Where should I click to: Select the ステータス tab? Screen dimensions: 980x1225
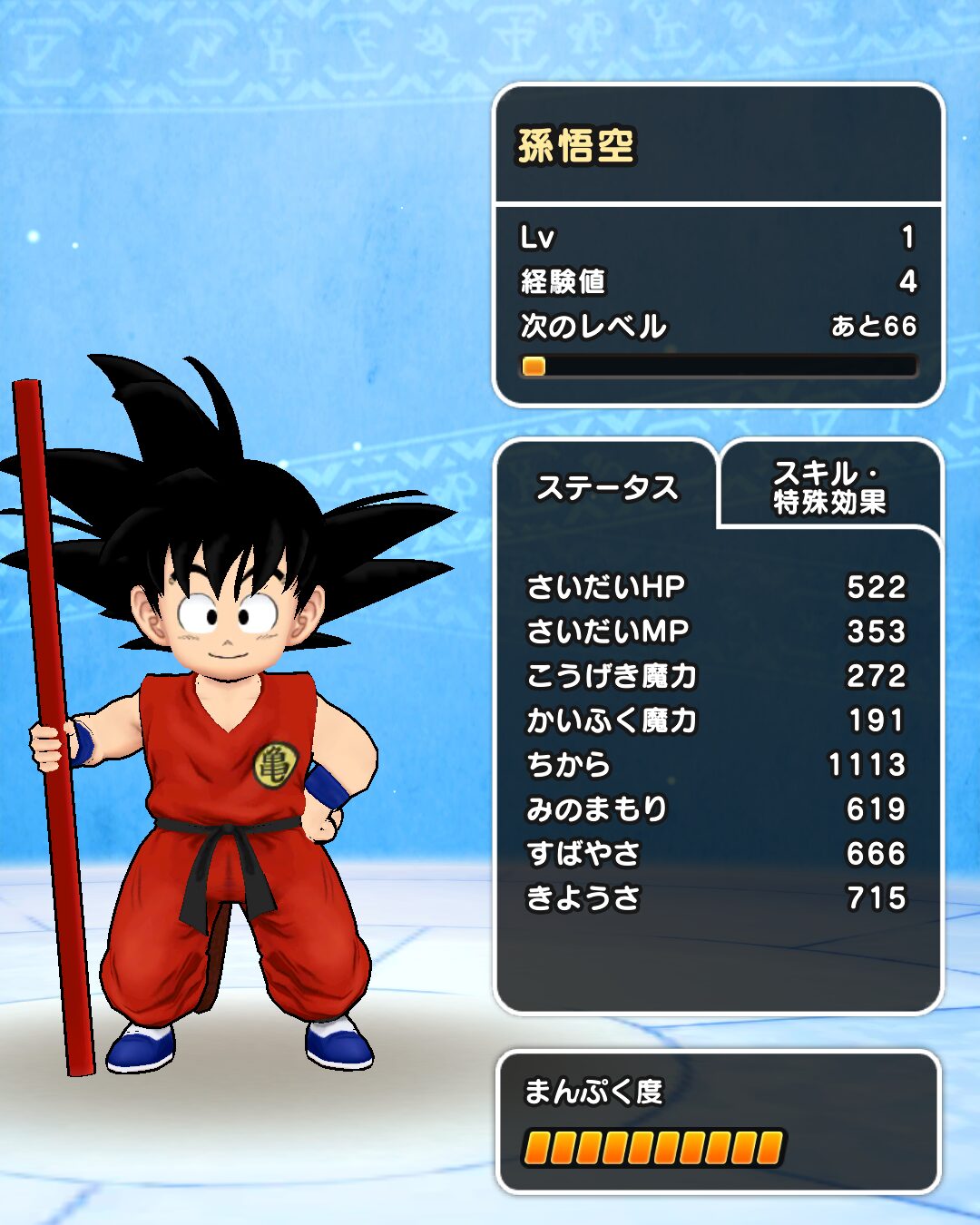point(607,488)
